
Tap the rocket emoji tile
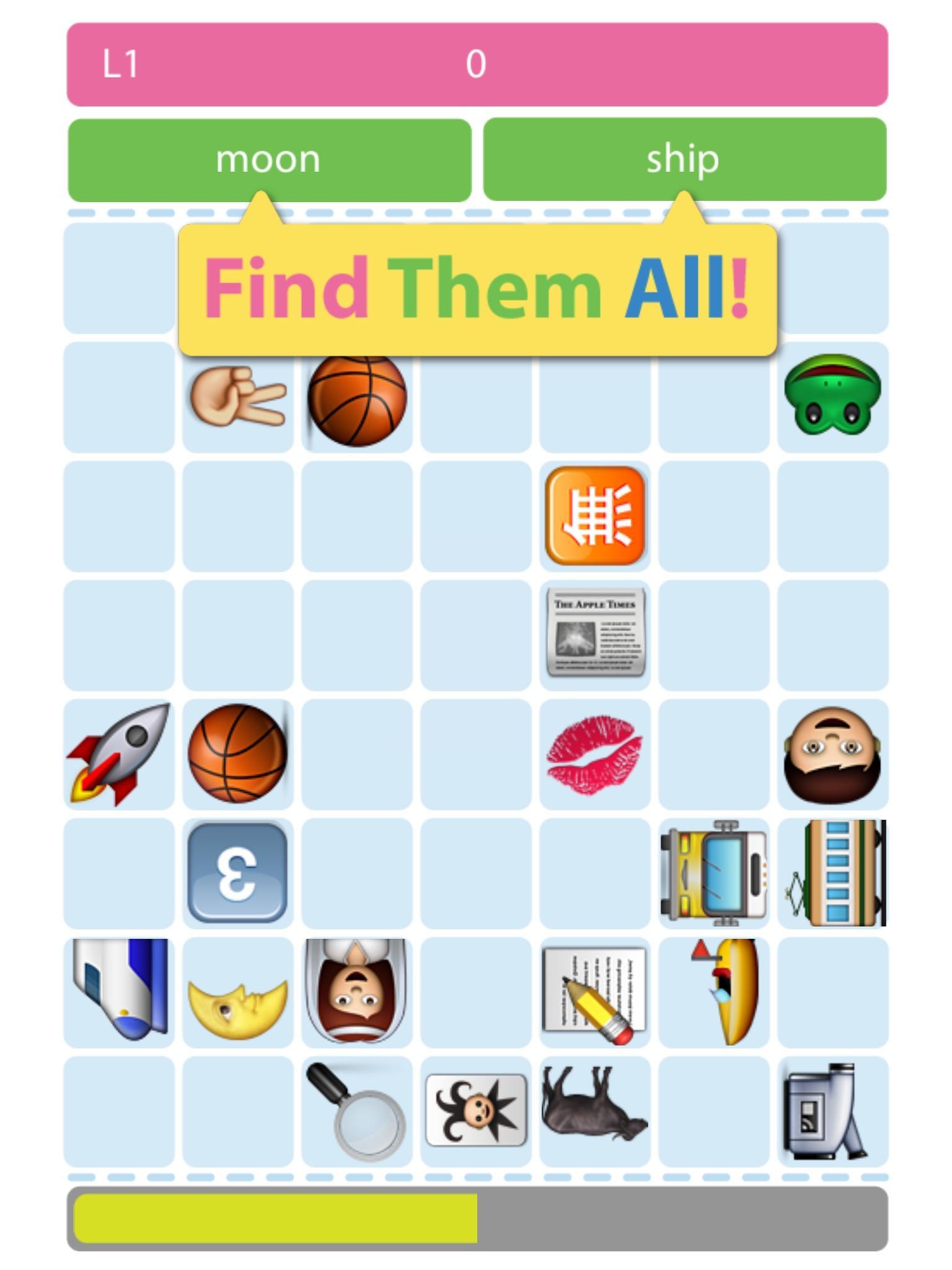coord(118,755)
